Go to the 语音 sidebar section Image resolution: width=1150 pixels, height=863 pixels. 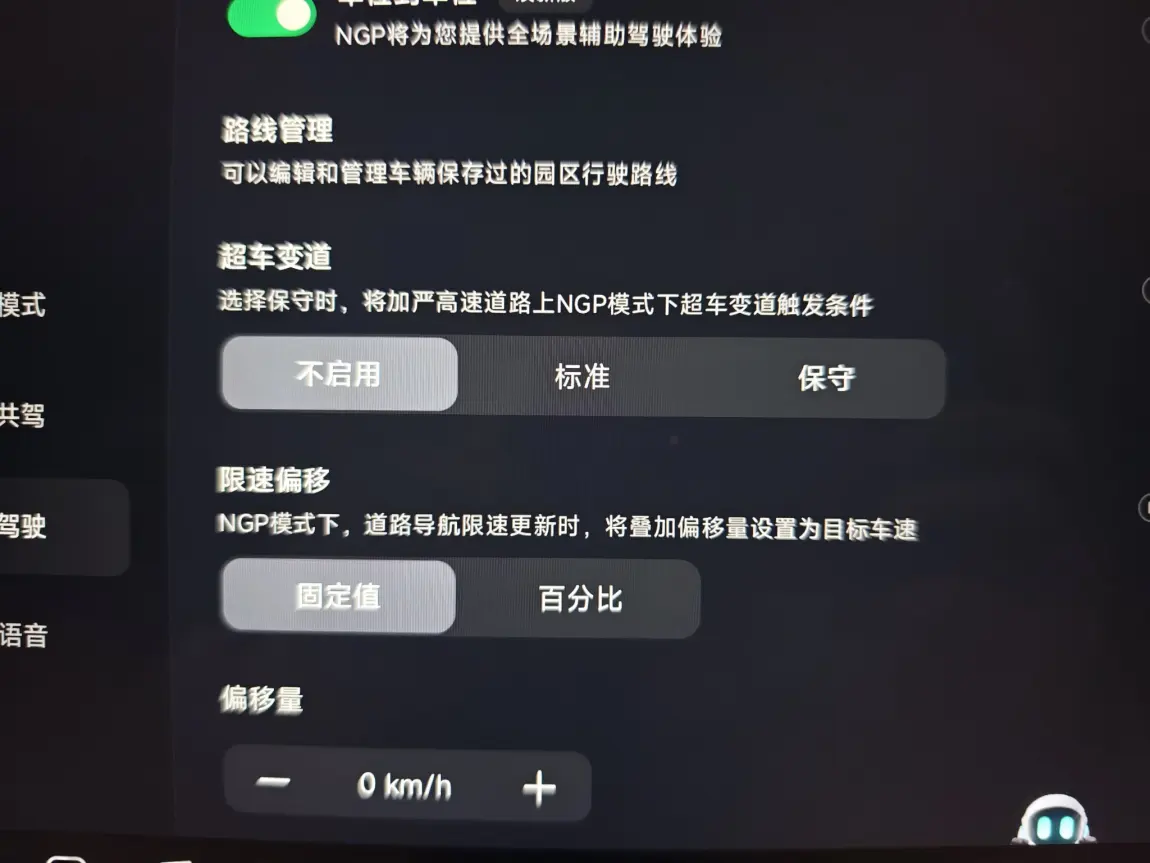pos(23,635)
